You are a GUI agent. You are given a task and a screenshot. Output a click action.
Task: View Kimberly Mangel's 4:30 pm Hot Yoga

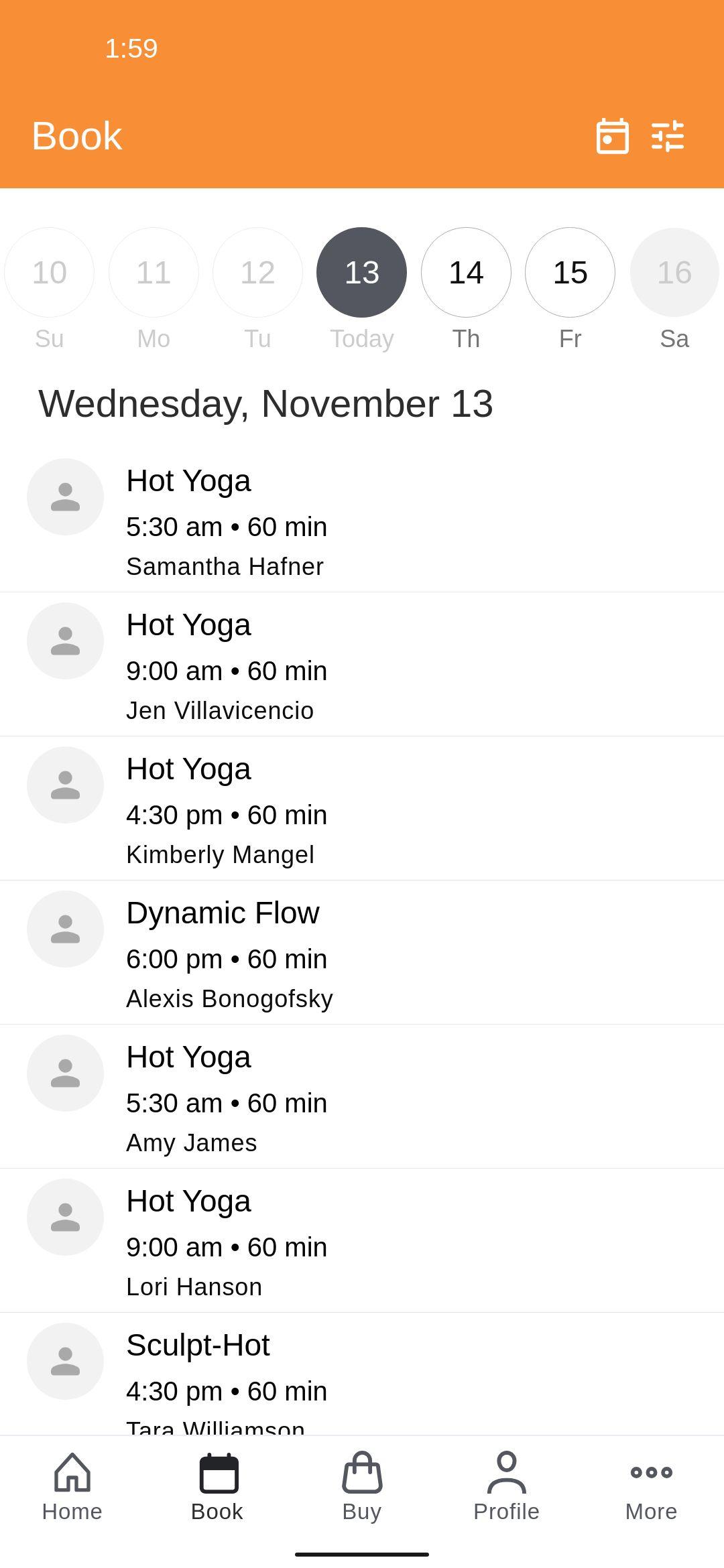tap(362, 809)
